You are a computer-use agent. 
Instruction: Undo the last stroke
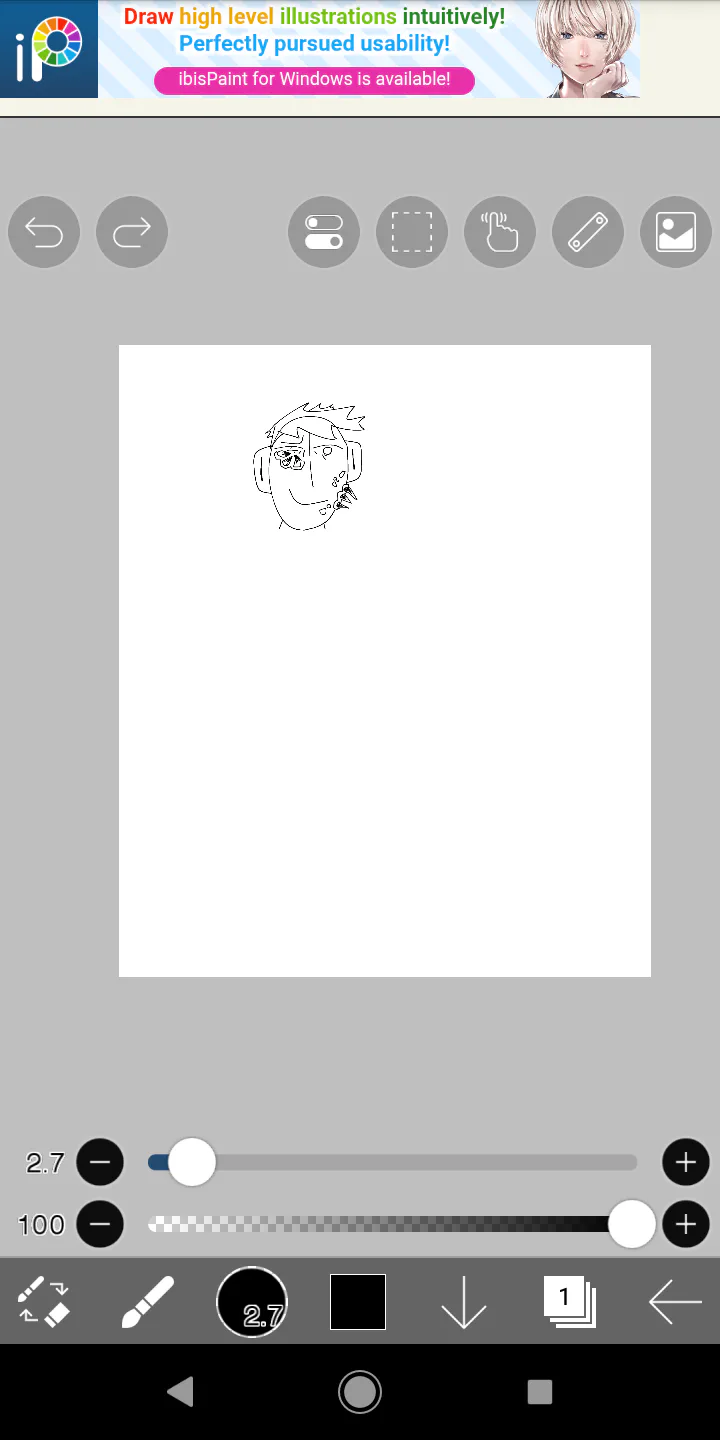[44, 233]
